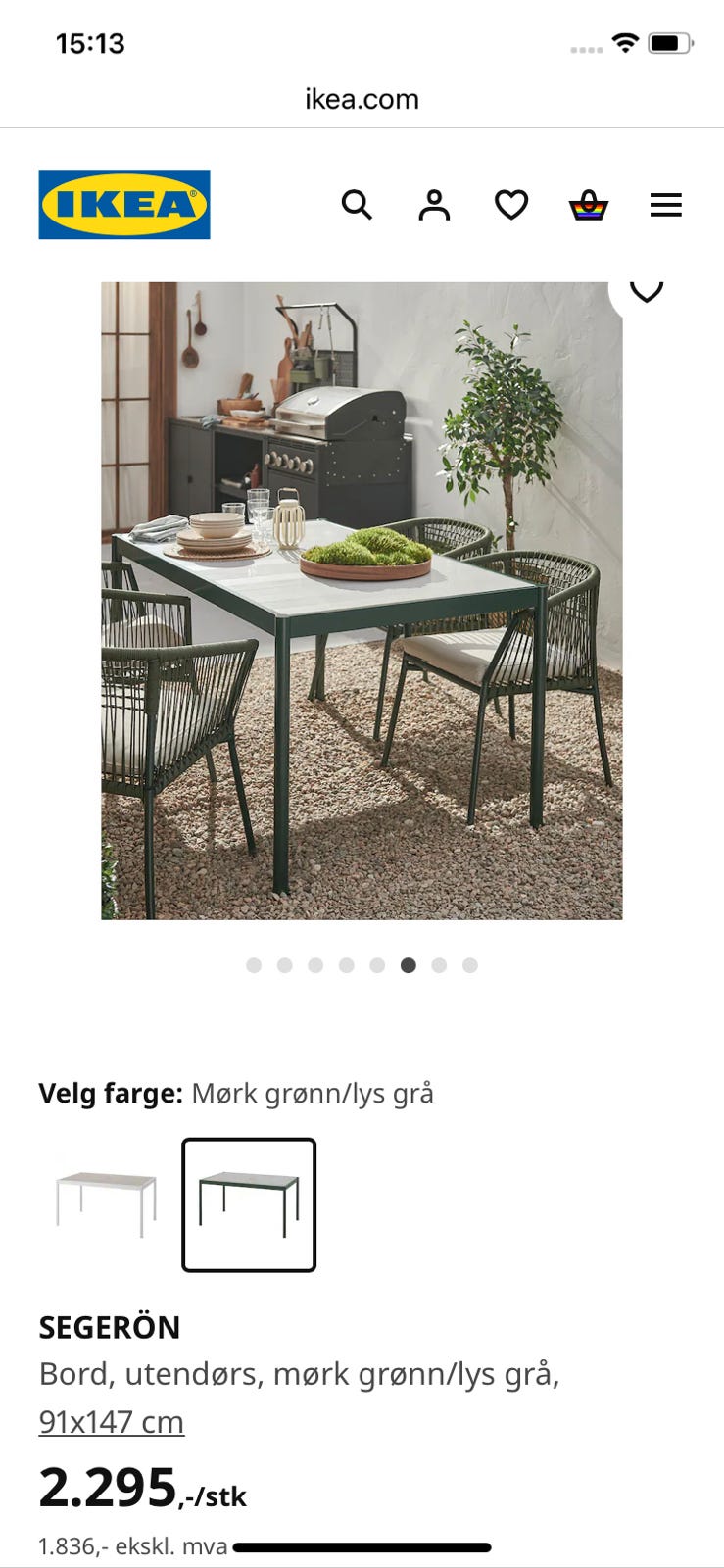Select the dark green table color variant
Screen dimensions: 724x1568
pyautogui.click(x=249, y=1202)
